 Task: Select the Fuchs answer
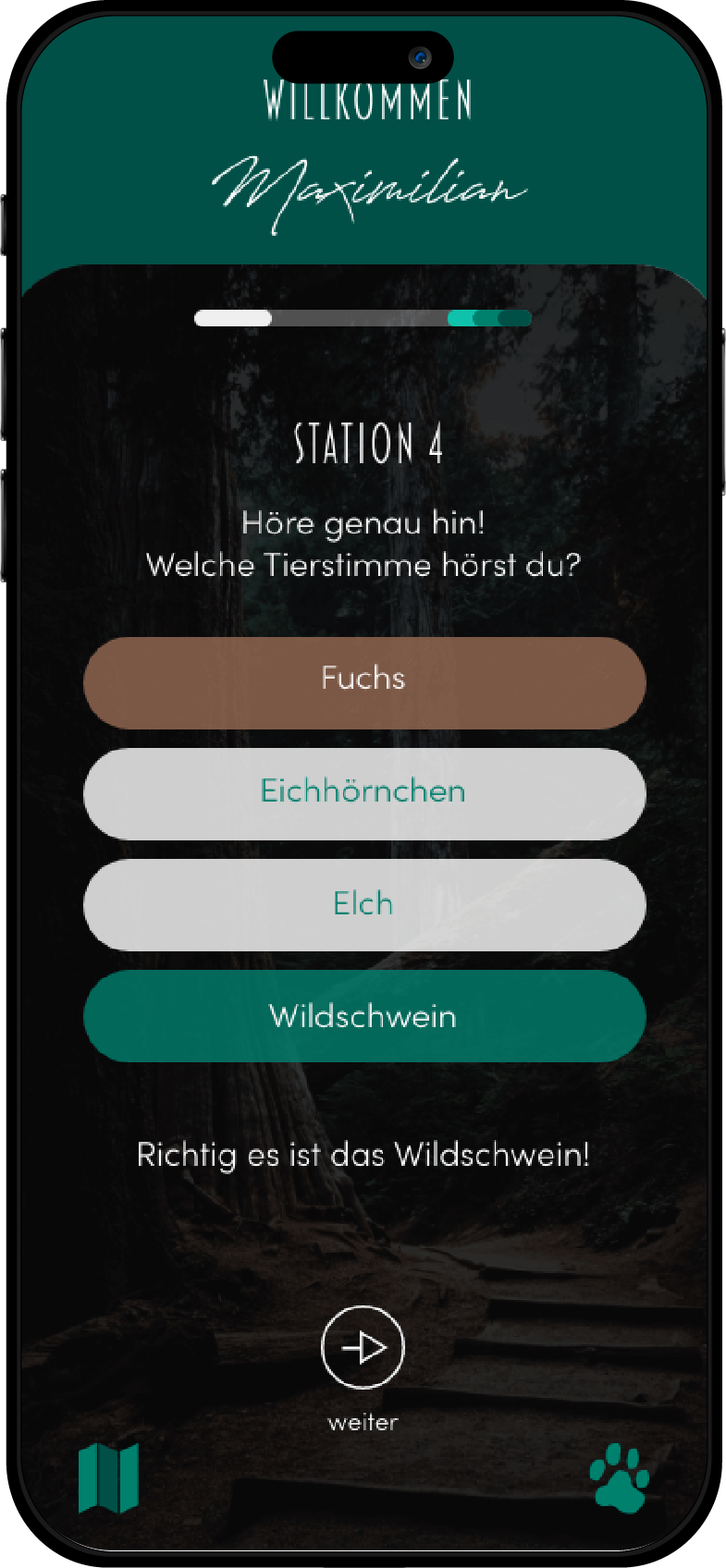(x=363, y=682)
